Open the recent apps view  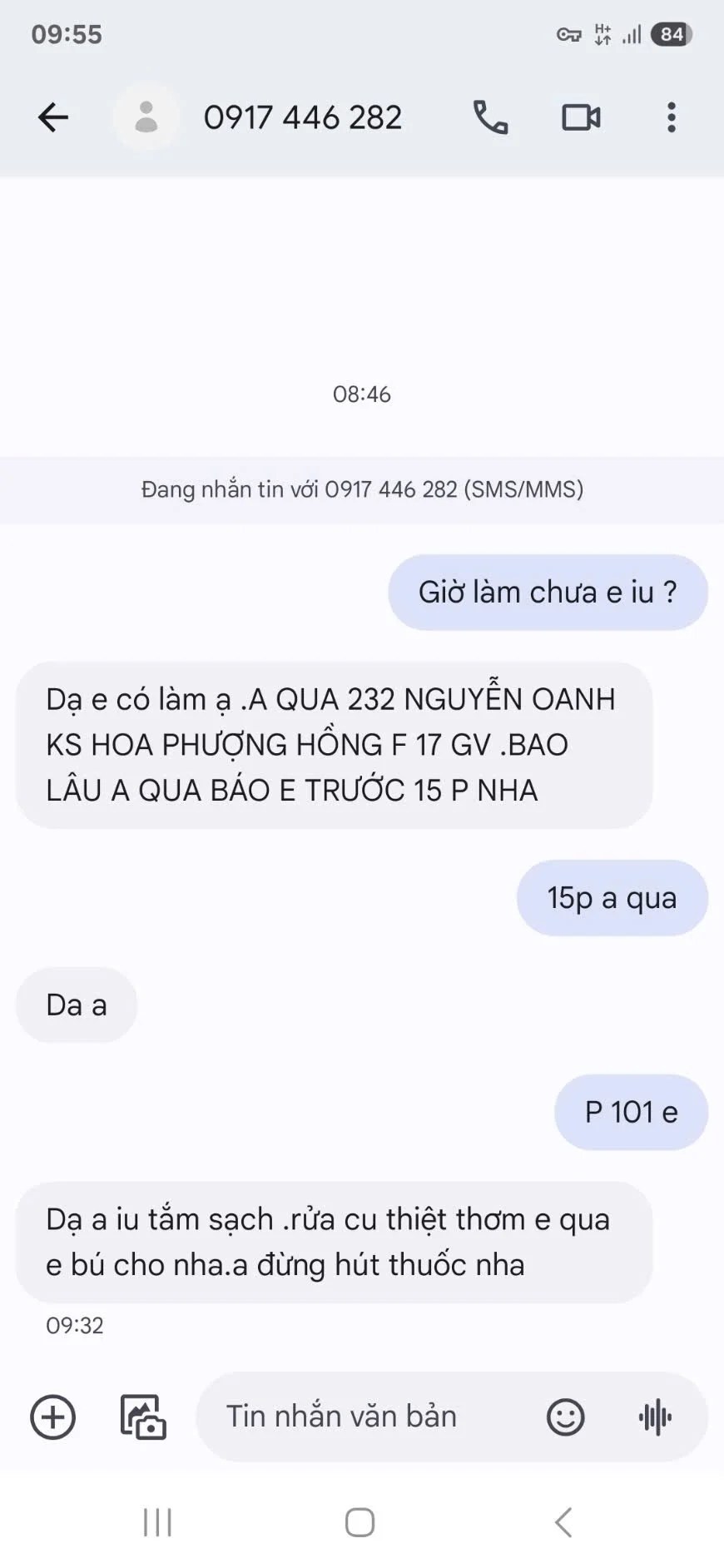157,1522
